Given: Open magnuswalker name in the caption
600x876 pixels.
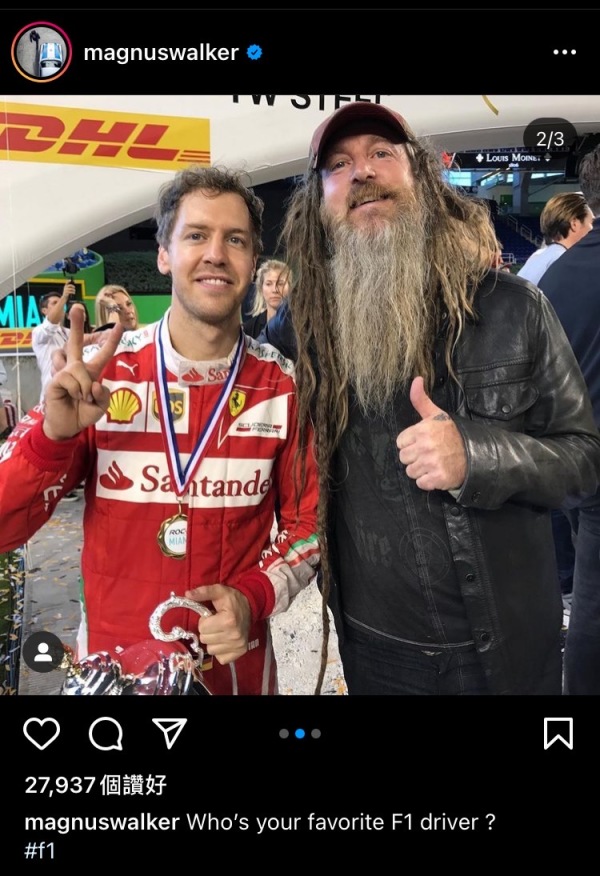Looking at the screenshot, I should click(x=102, y=822).
